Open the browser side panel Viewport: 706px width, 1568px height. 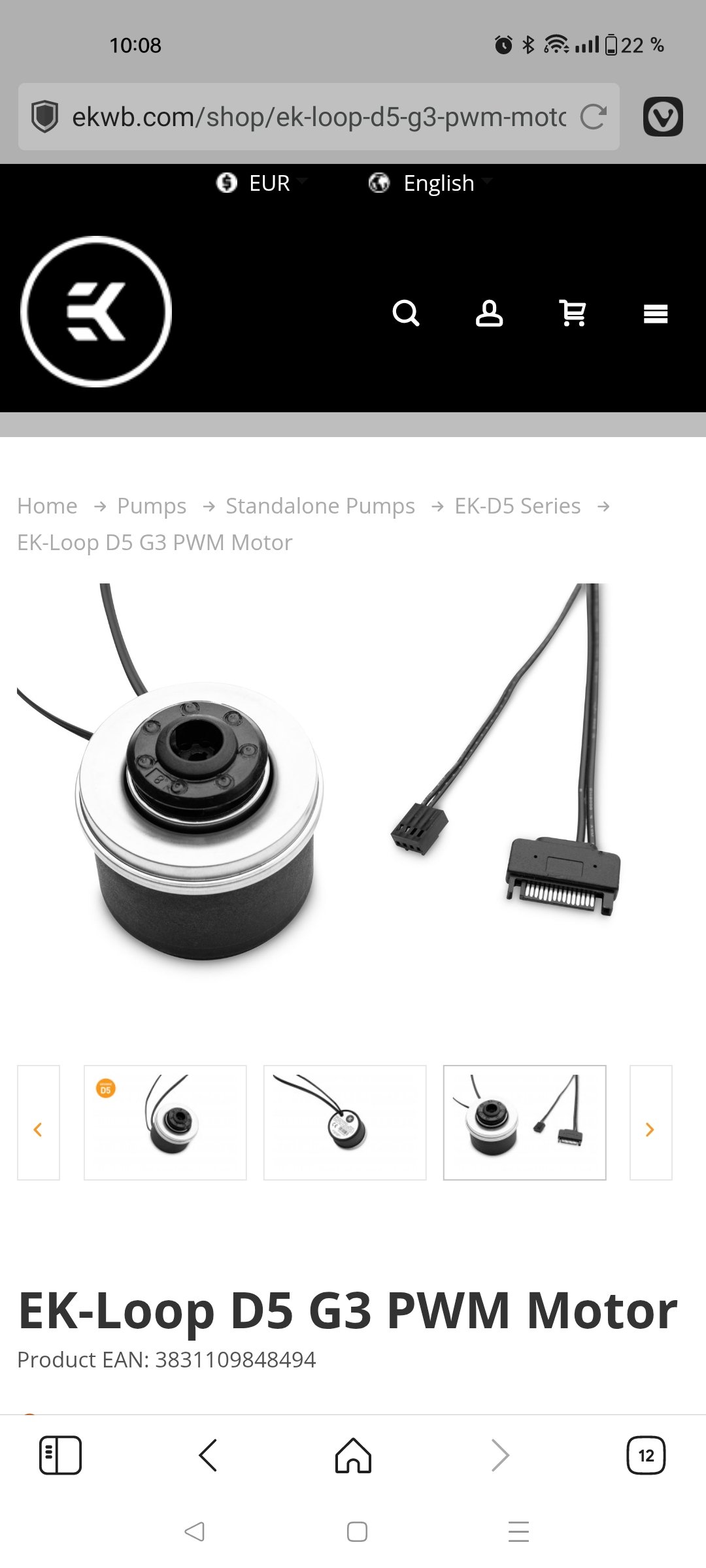coord(60,1456)
